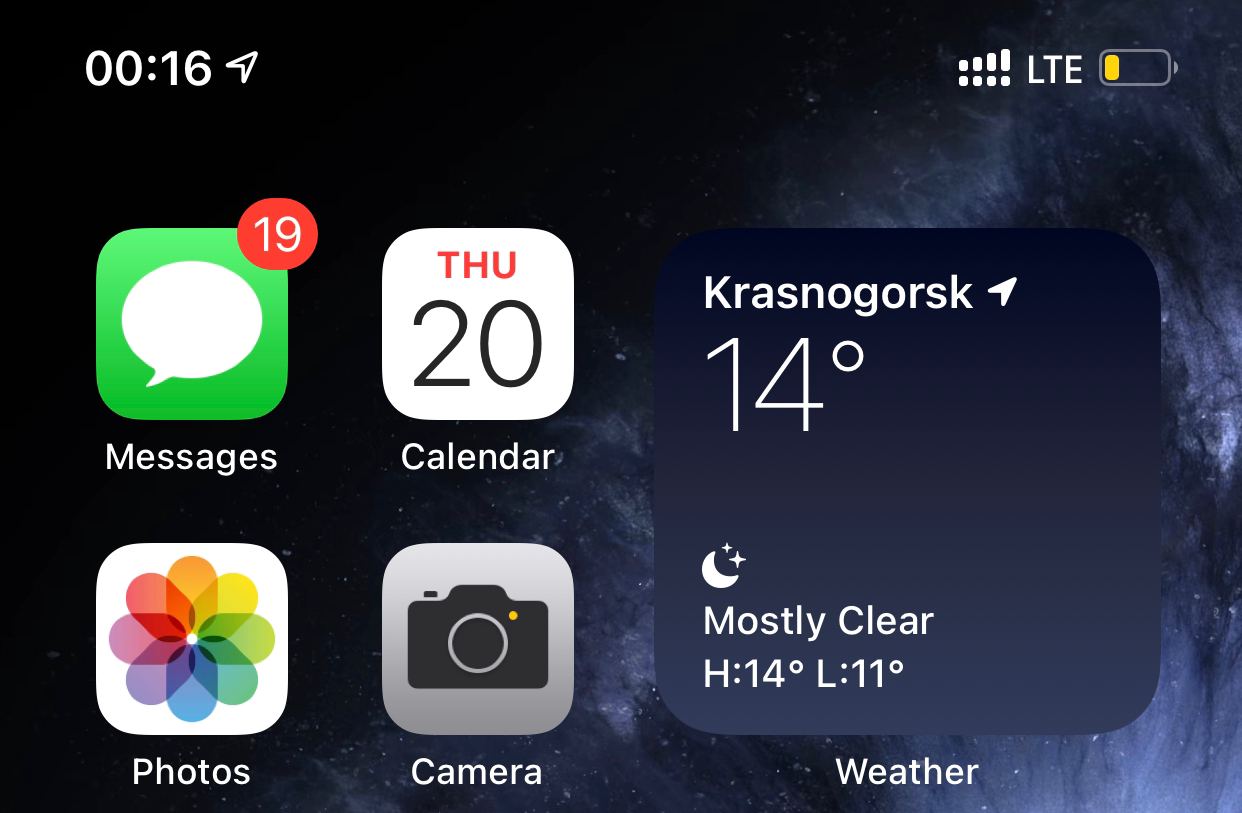The image size is (1242, 813).
Task: Open the Krasnogorsk Weather widget
Action: tap(907, 482)
